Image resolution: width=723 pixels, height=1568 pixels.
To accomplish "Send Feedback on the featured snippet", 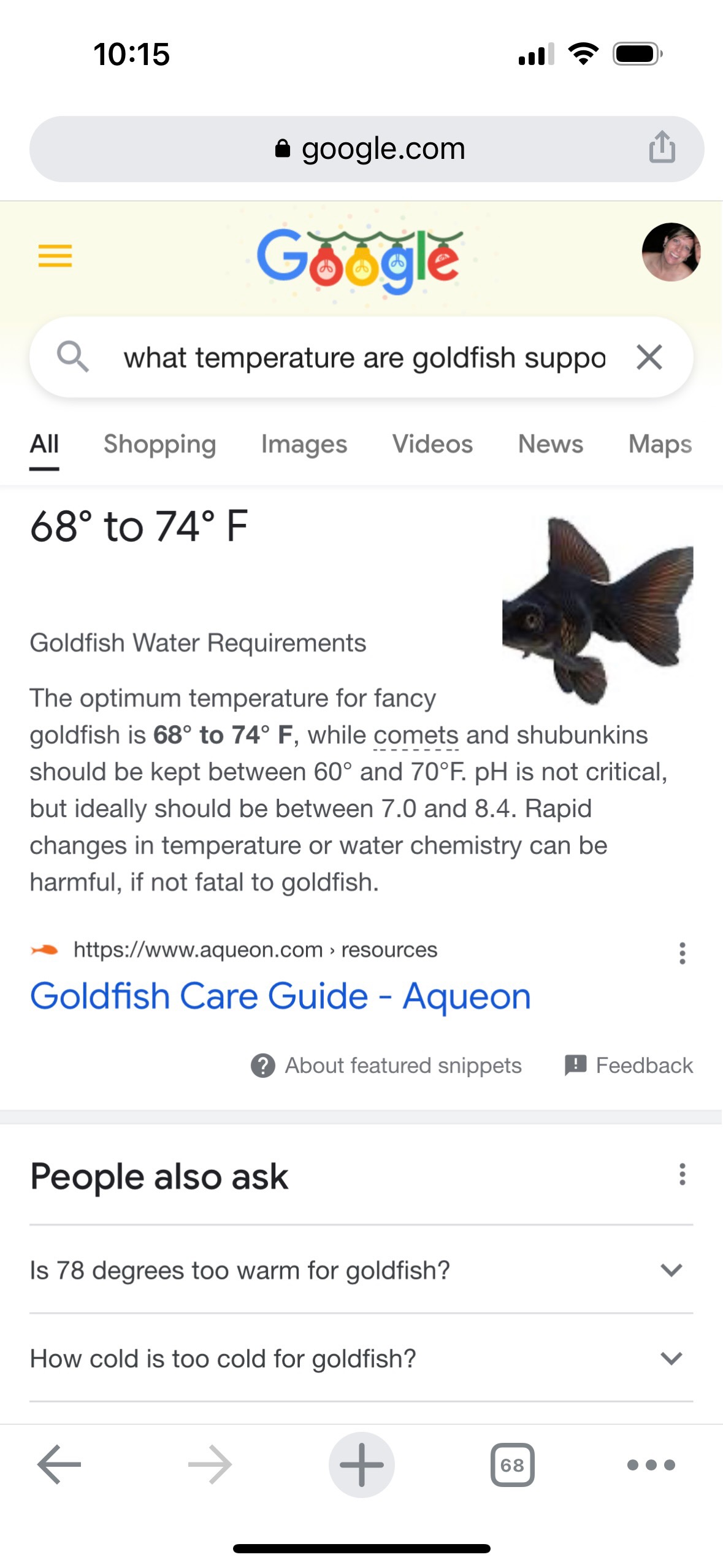I will 629,1066.
